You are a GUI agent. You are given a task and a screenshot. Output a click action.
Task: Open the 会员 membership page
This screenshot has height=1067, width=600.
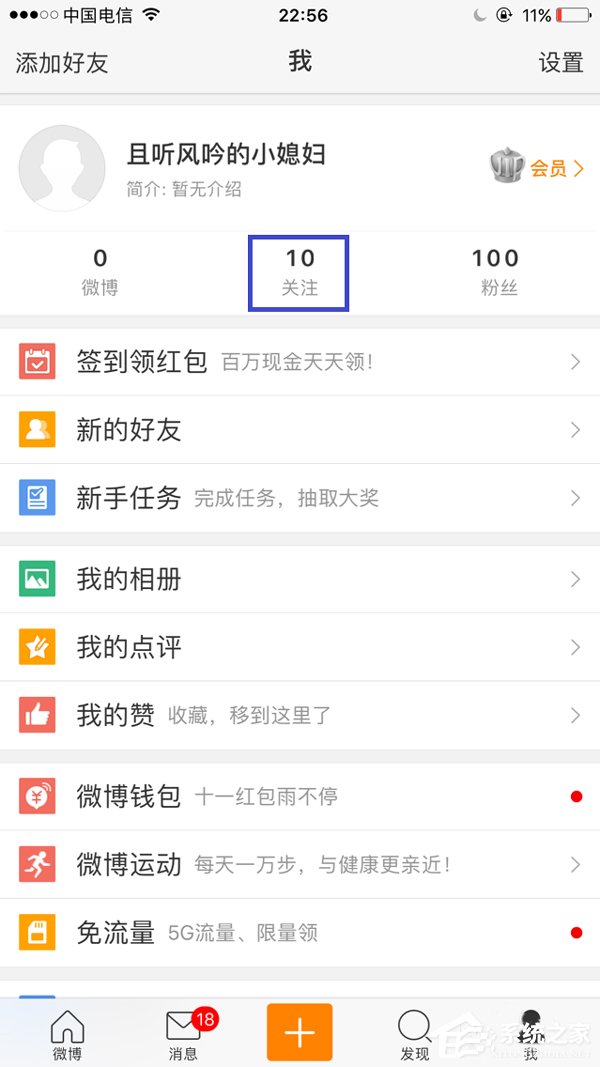(538, 167)
